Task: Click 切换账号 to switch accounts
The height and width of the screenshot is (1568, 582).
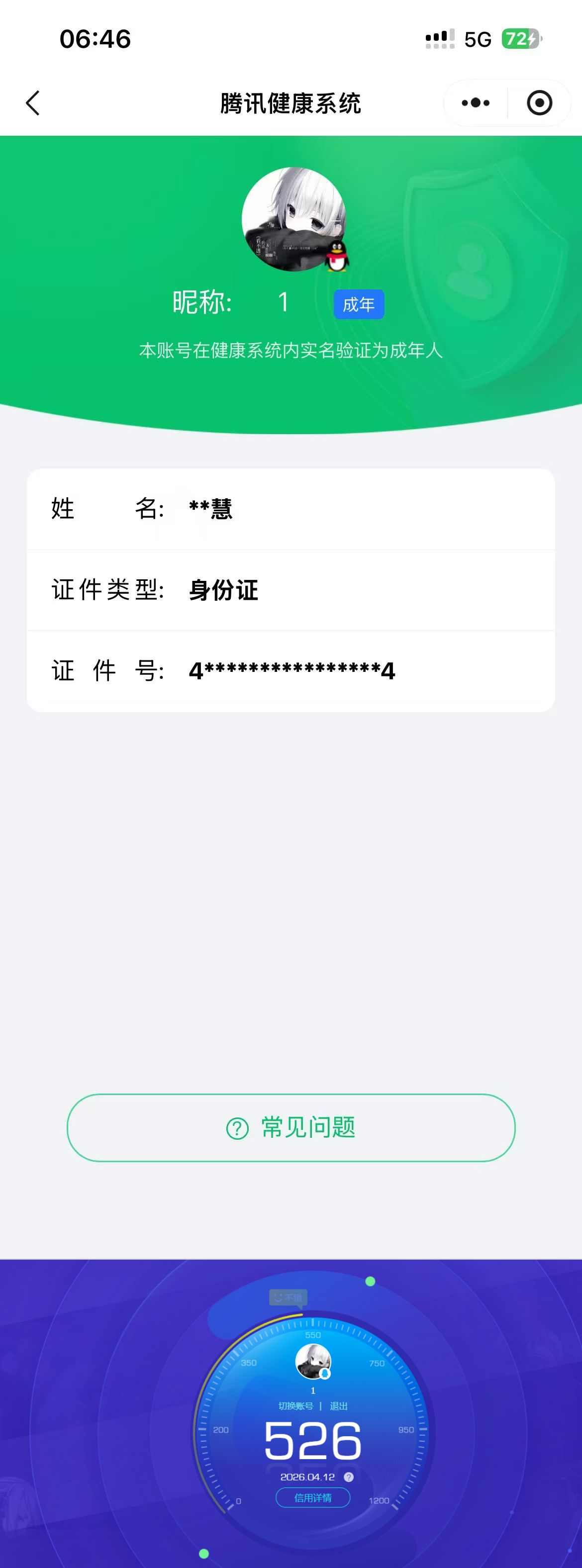Action: point(297,1405)
